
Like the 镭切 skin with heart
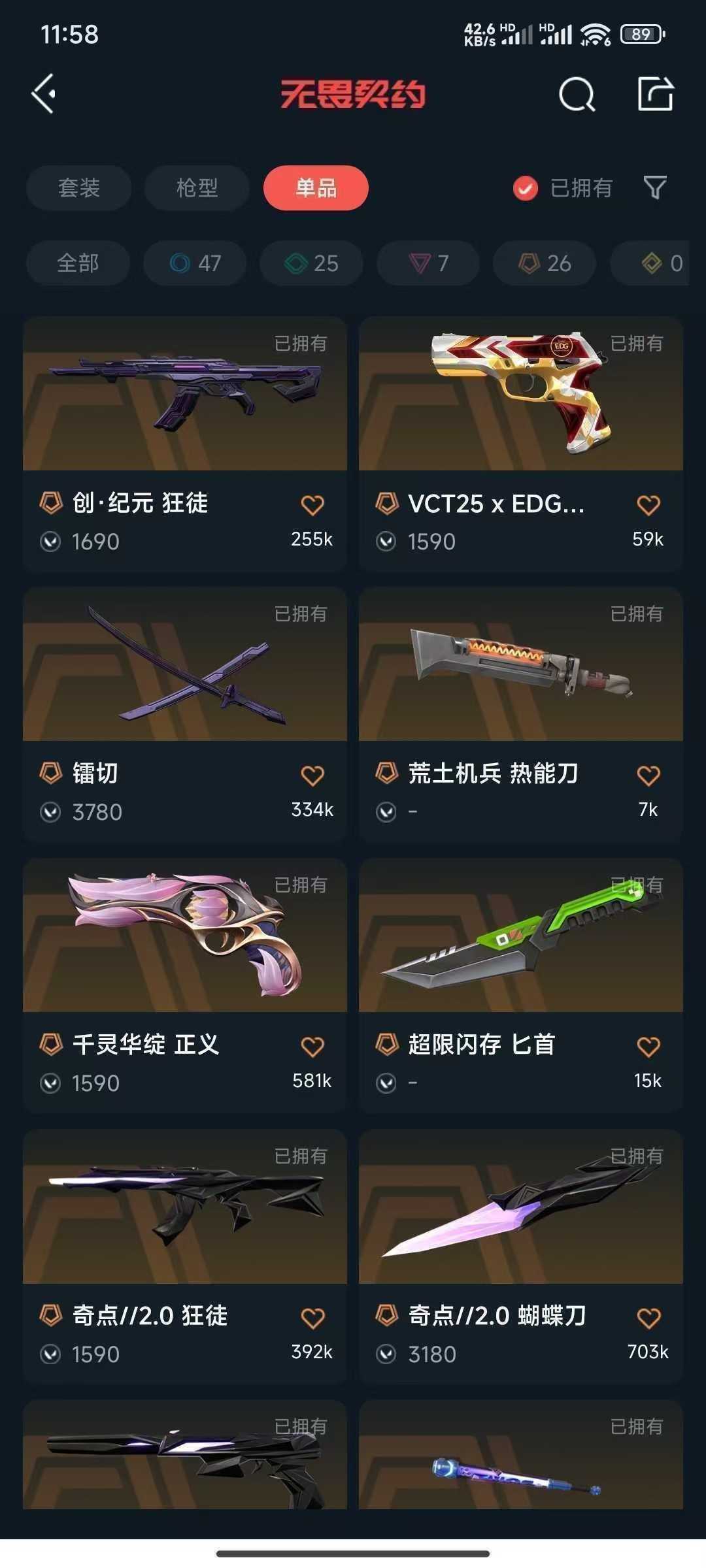pyautogui.click(x=312, y=776)
